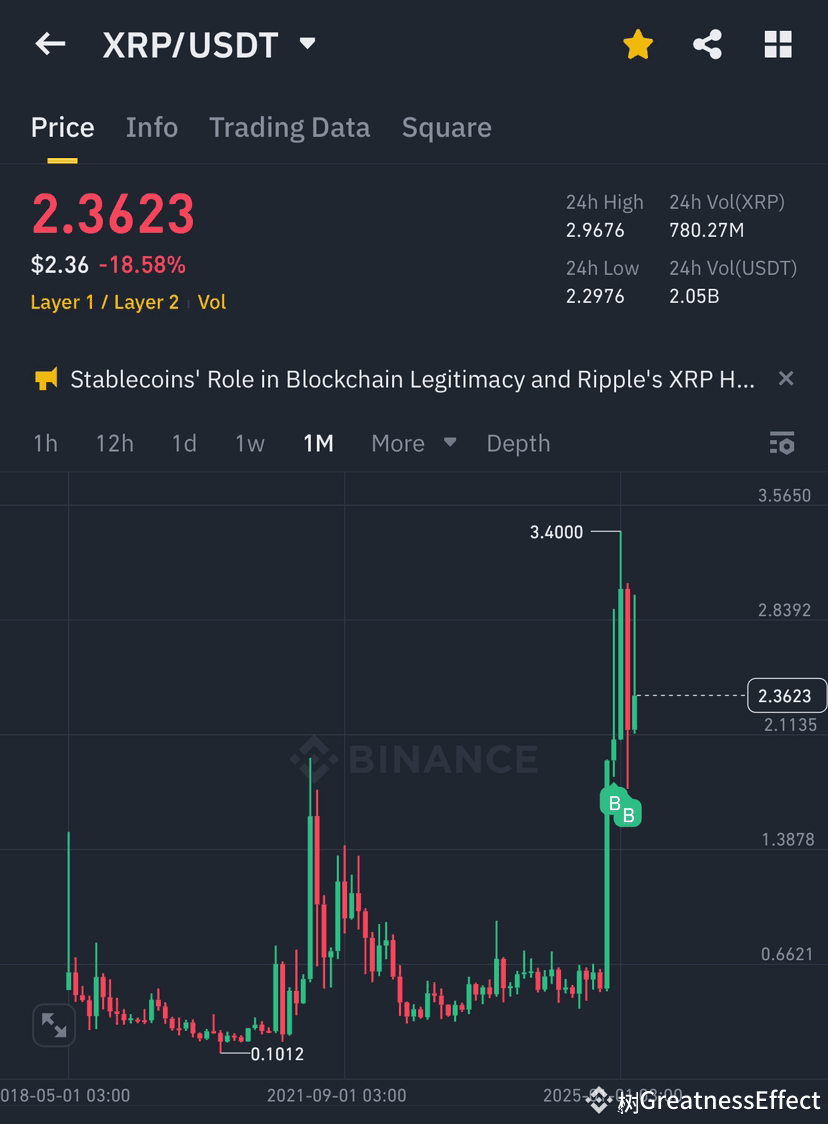Open the Depth view
Image resolution: width=828 pixels, height=1124 pixels.
point(518,443)
